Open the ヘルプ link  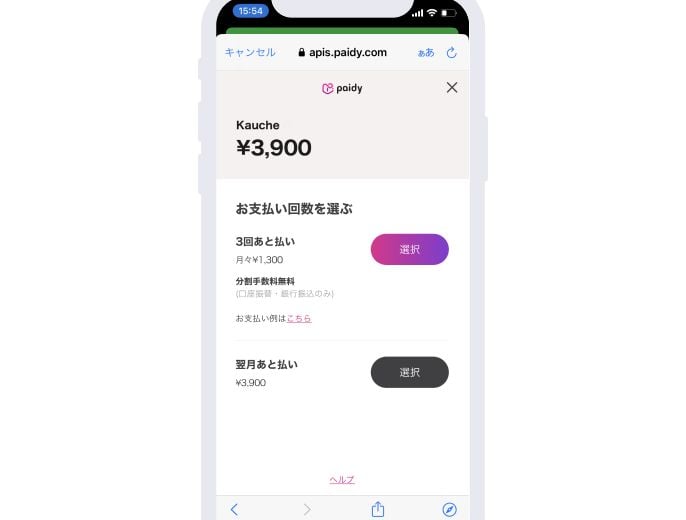[x=342, y=480]
